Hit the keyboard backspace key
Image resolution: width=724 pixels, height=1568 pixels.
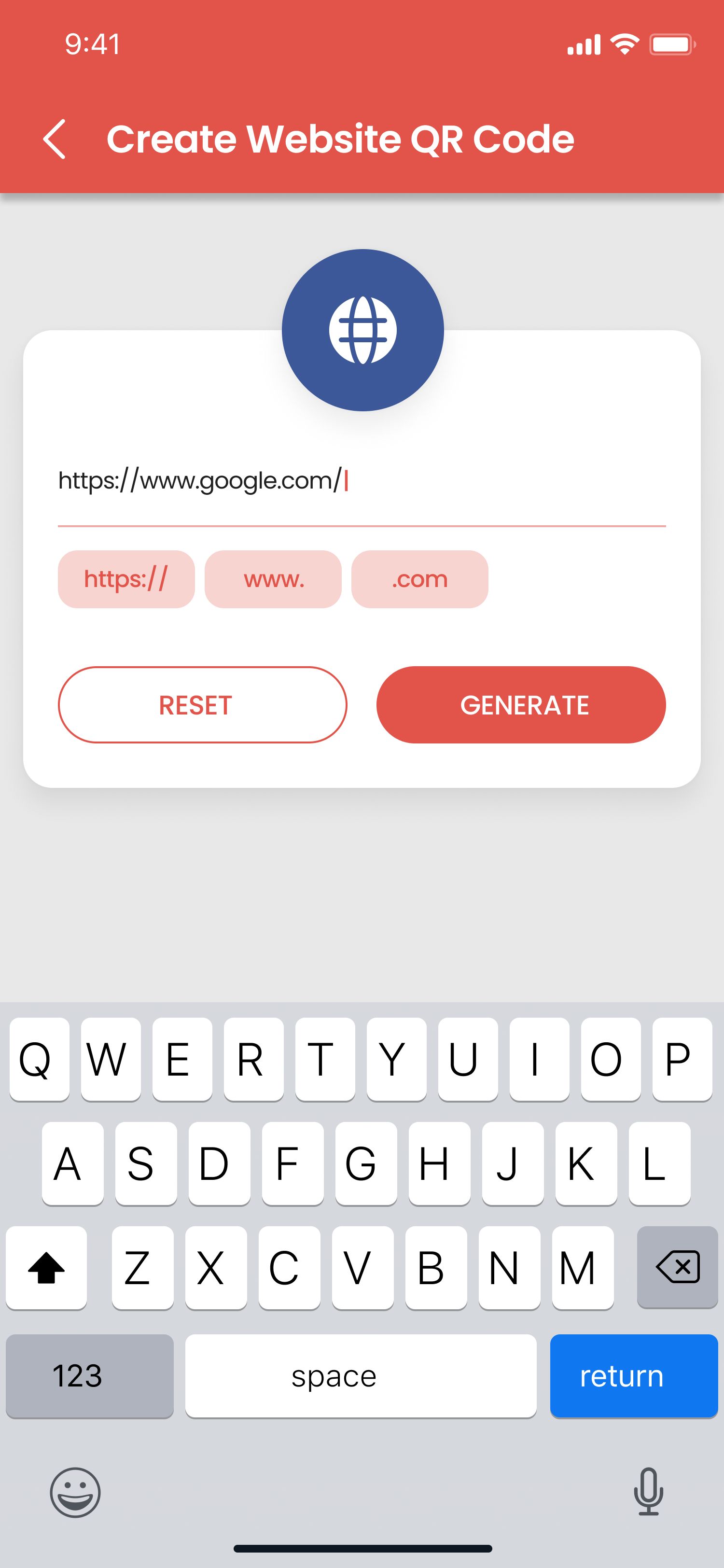(x=677, y=1267)
